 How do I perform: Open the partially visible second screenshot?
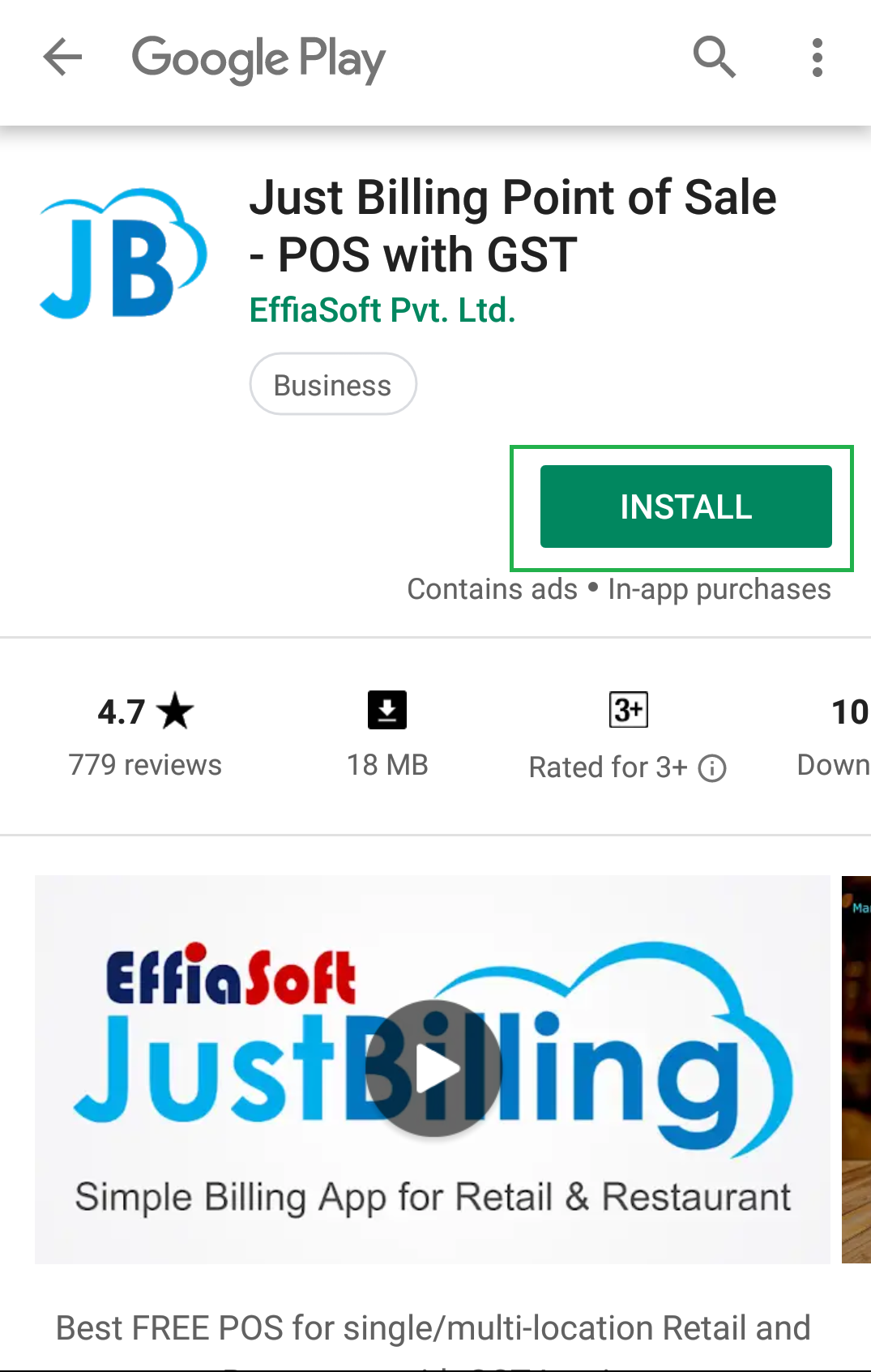(x=856, y=1070)
